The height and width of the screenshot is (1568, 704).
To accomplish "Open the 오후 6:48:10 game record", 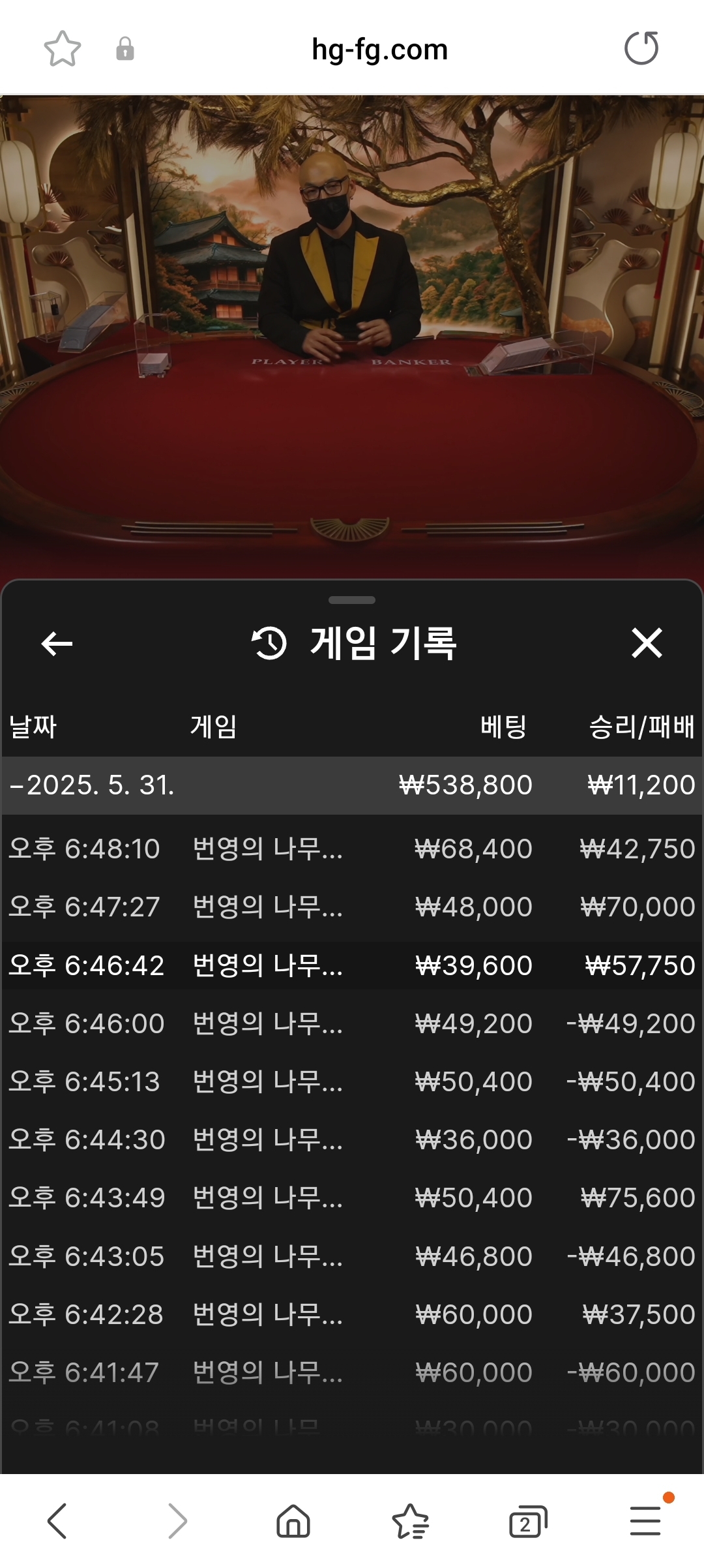I will pos(352,849).
